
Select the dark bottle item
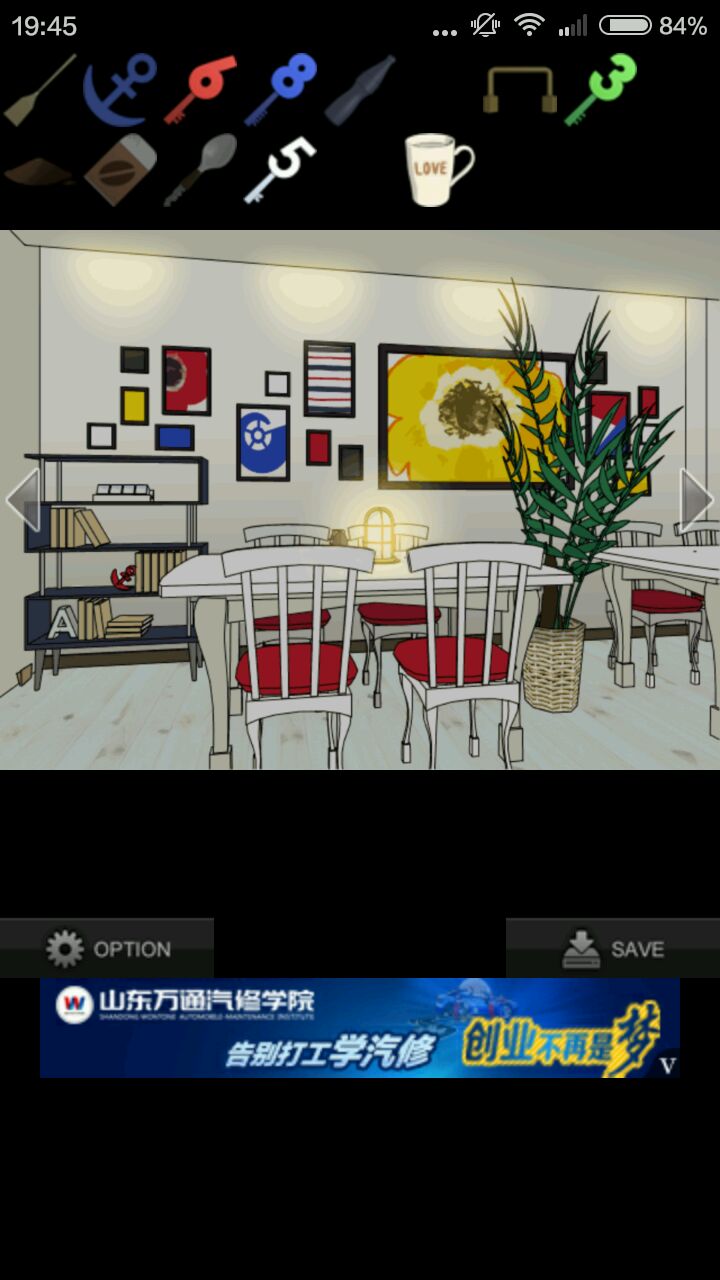click(x=360, y=90)
